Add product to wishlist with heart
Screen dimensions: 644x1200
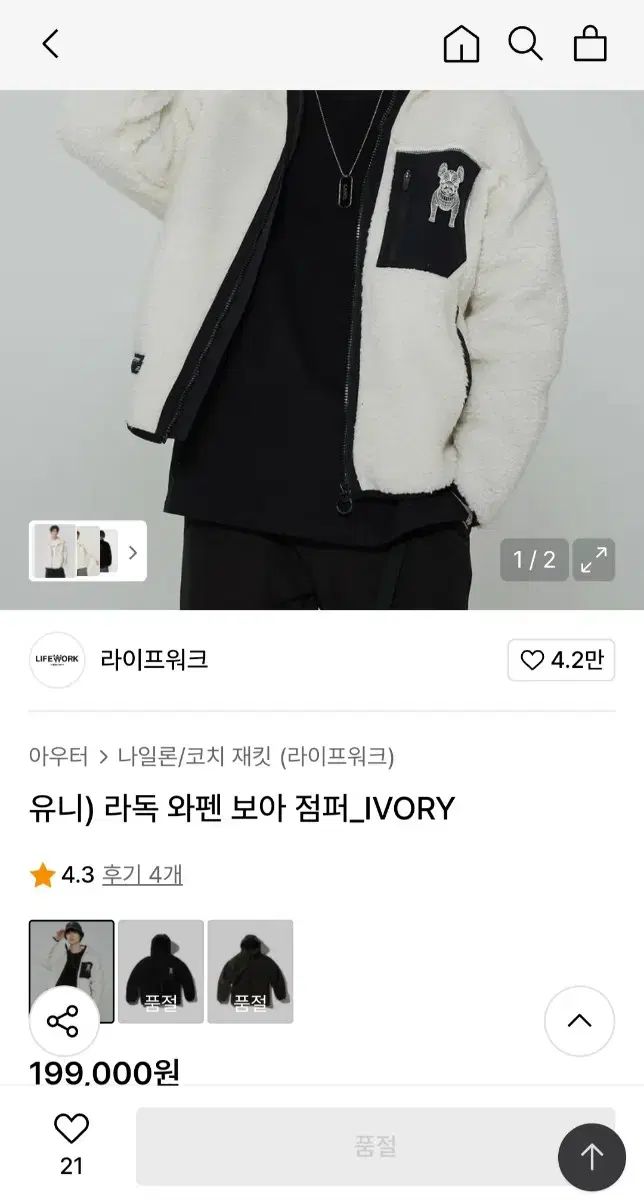pyautogui.click(x=71, y=1130)
